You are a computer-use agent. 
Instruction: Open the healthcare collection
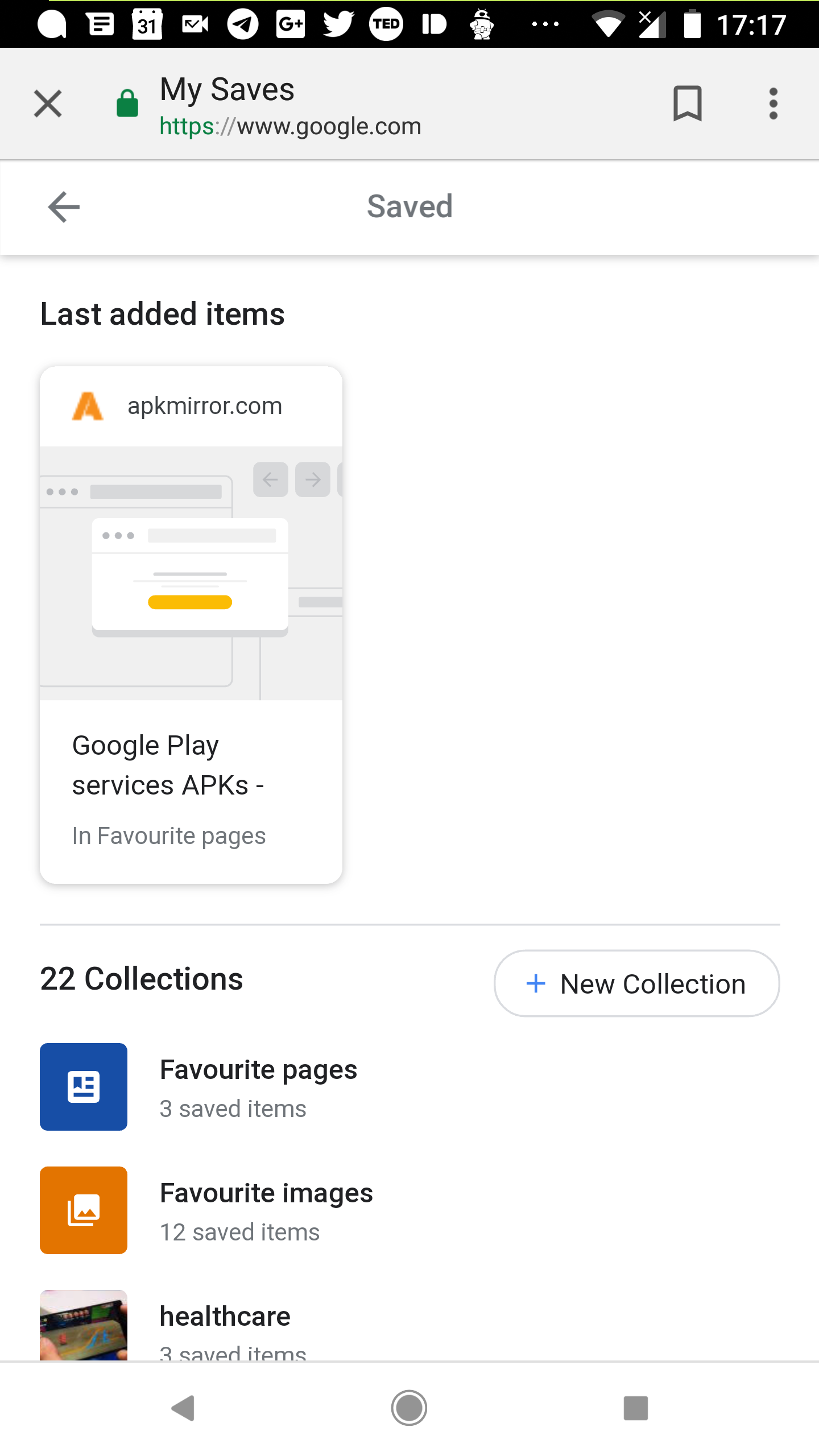coord(225,1325)
